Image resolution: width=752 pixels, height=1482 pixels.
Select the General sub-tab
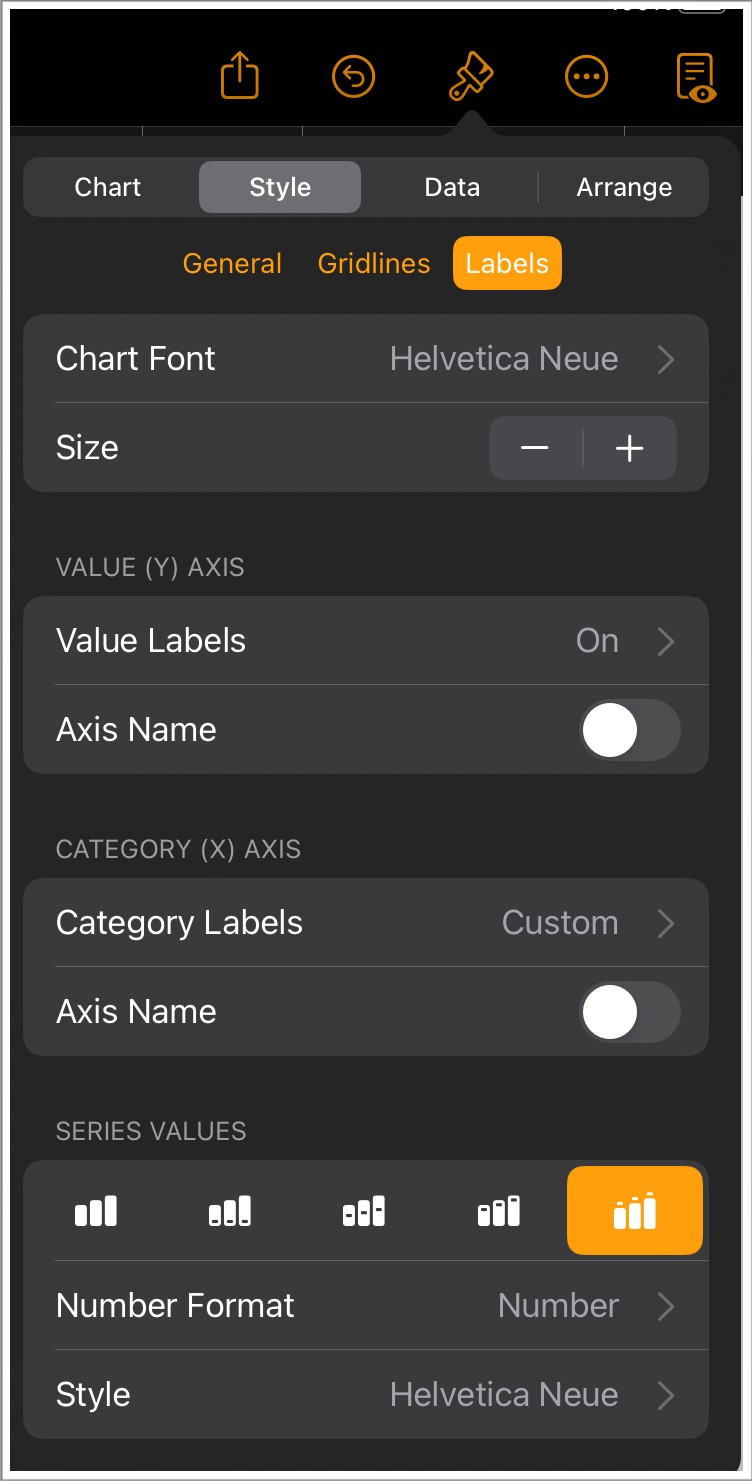232,263
